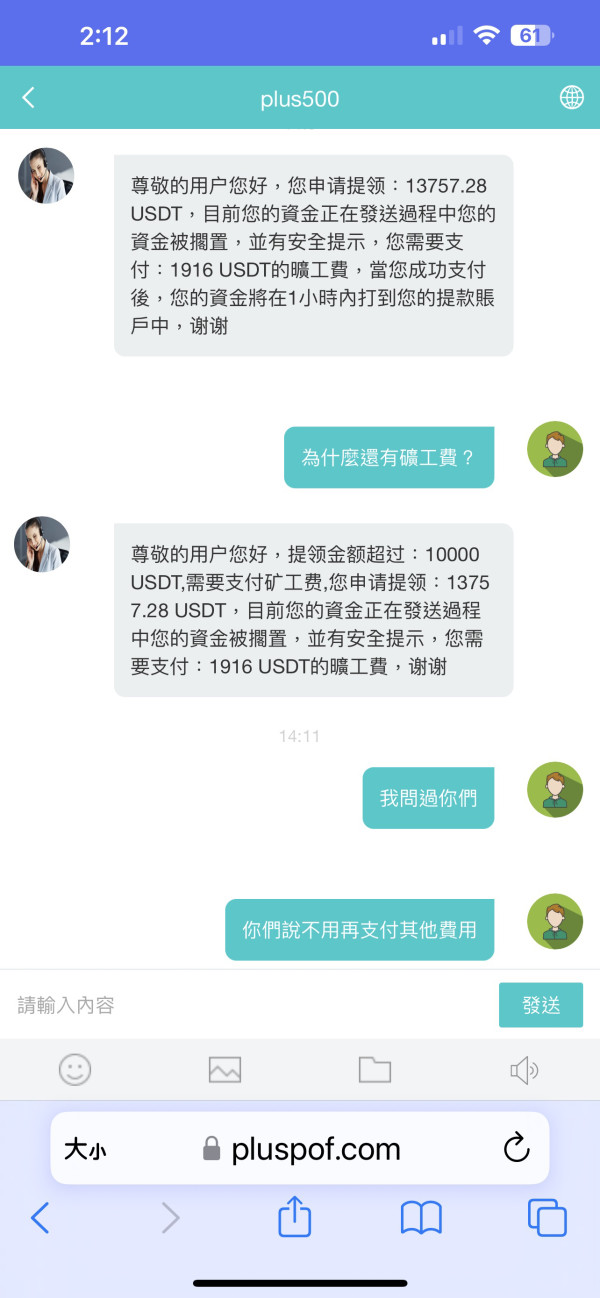The height and width of the screenshot is (1298, 600).
Task: Attach an image to the chat
Action: point(225,1070)
